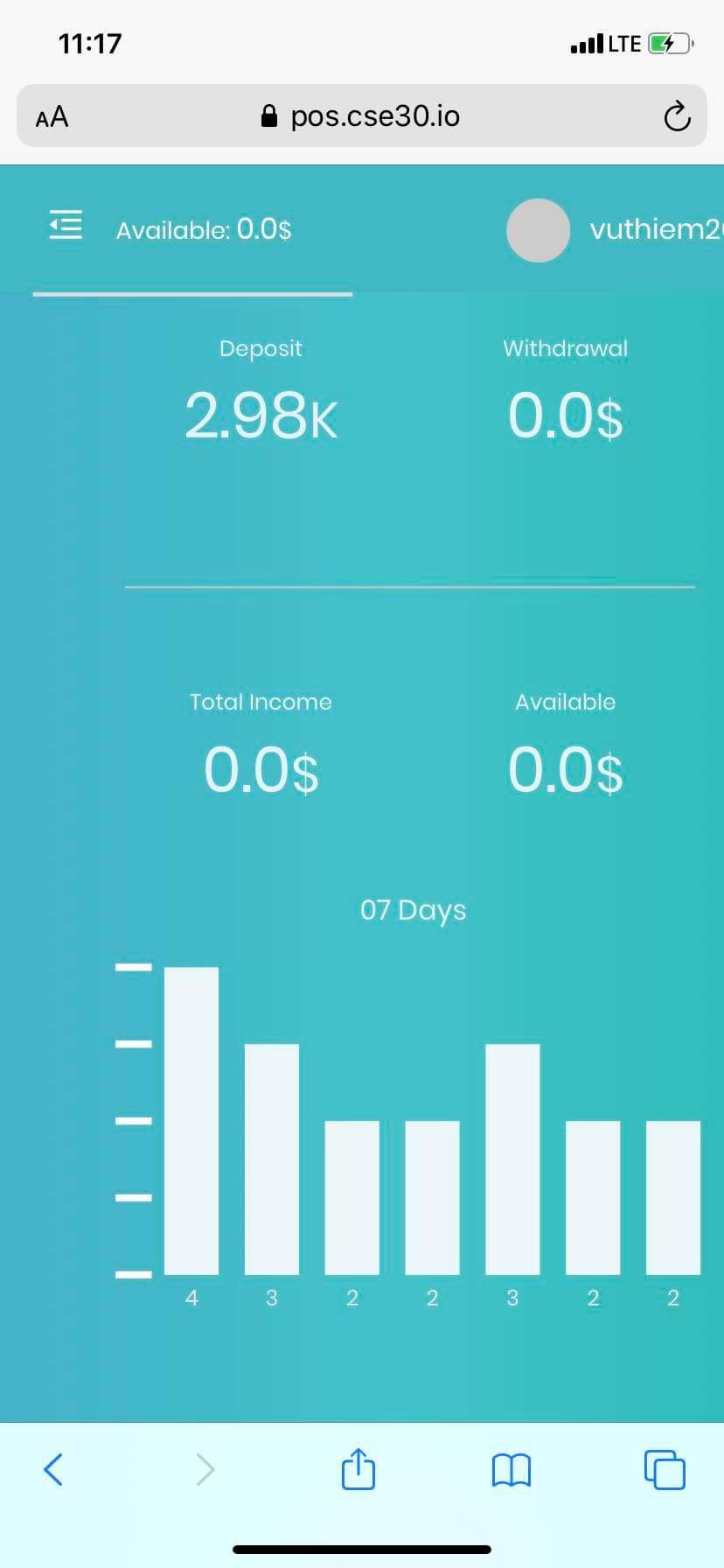The image size is (724, 1568).
Task: Open the sidebar menu icon
Action: [x=66, y=225]
